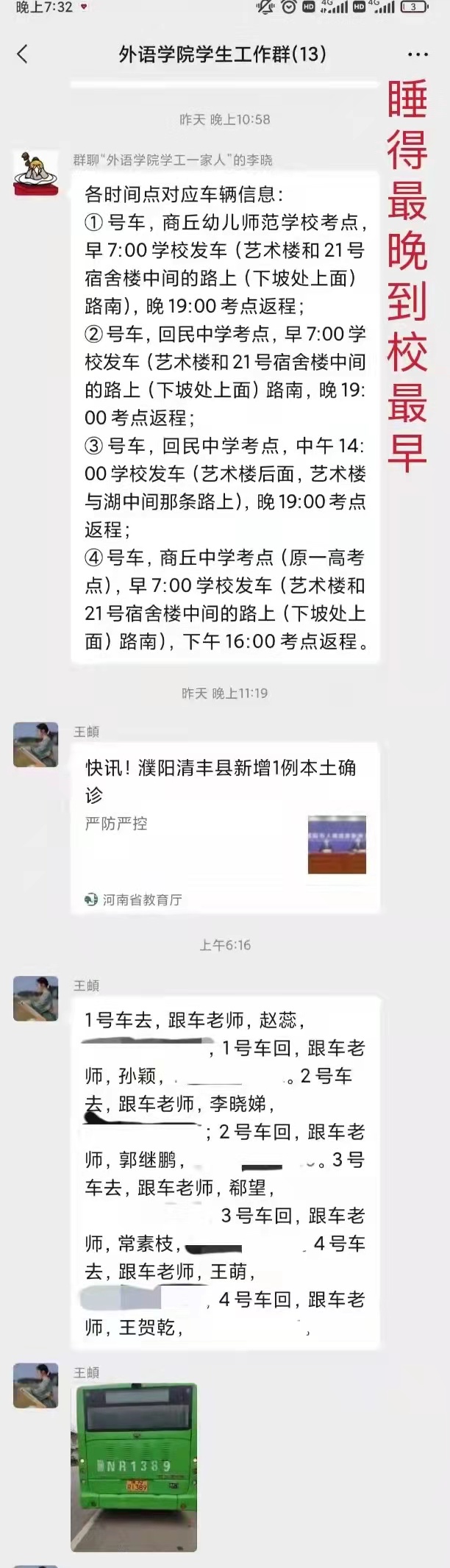
Task: Open the Puyang Qingfeng new case article card
Action: coord(225,827)
